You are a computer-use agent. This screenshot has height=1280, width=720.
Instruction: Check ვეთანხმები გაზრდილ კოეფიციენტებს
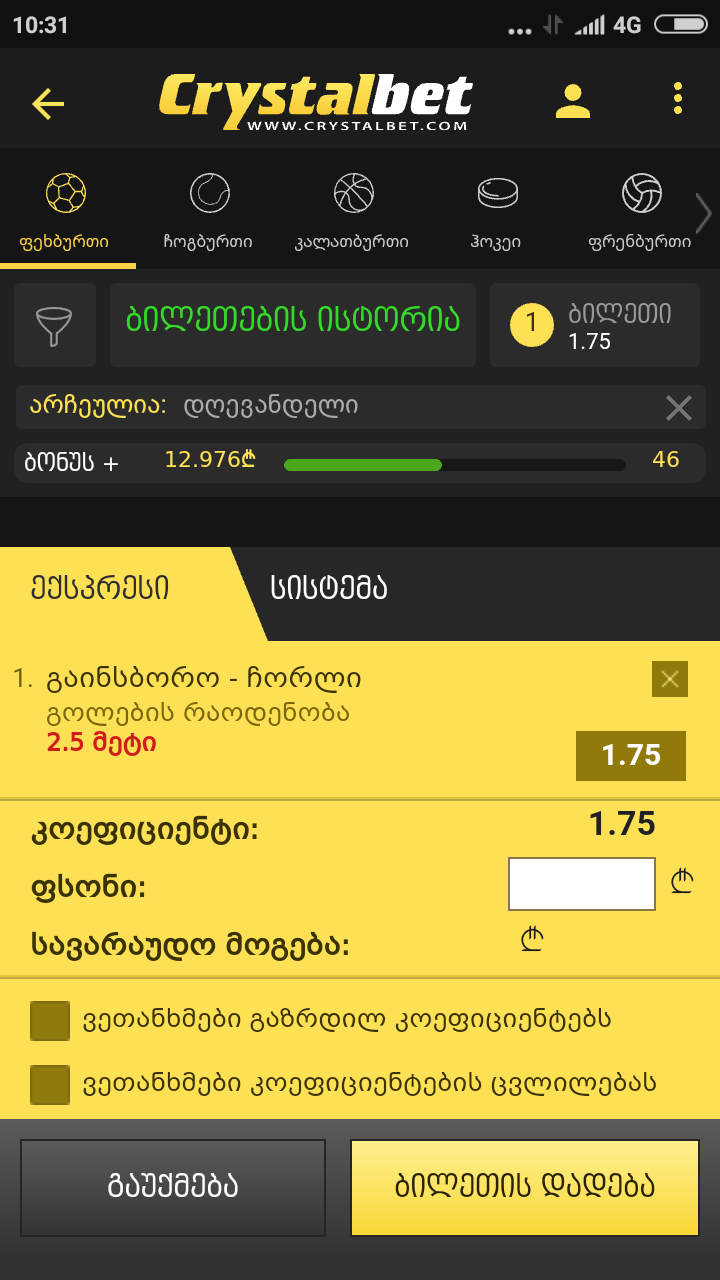pyautogui.click(x=50, y=1021)
